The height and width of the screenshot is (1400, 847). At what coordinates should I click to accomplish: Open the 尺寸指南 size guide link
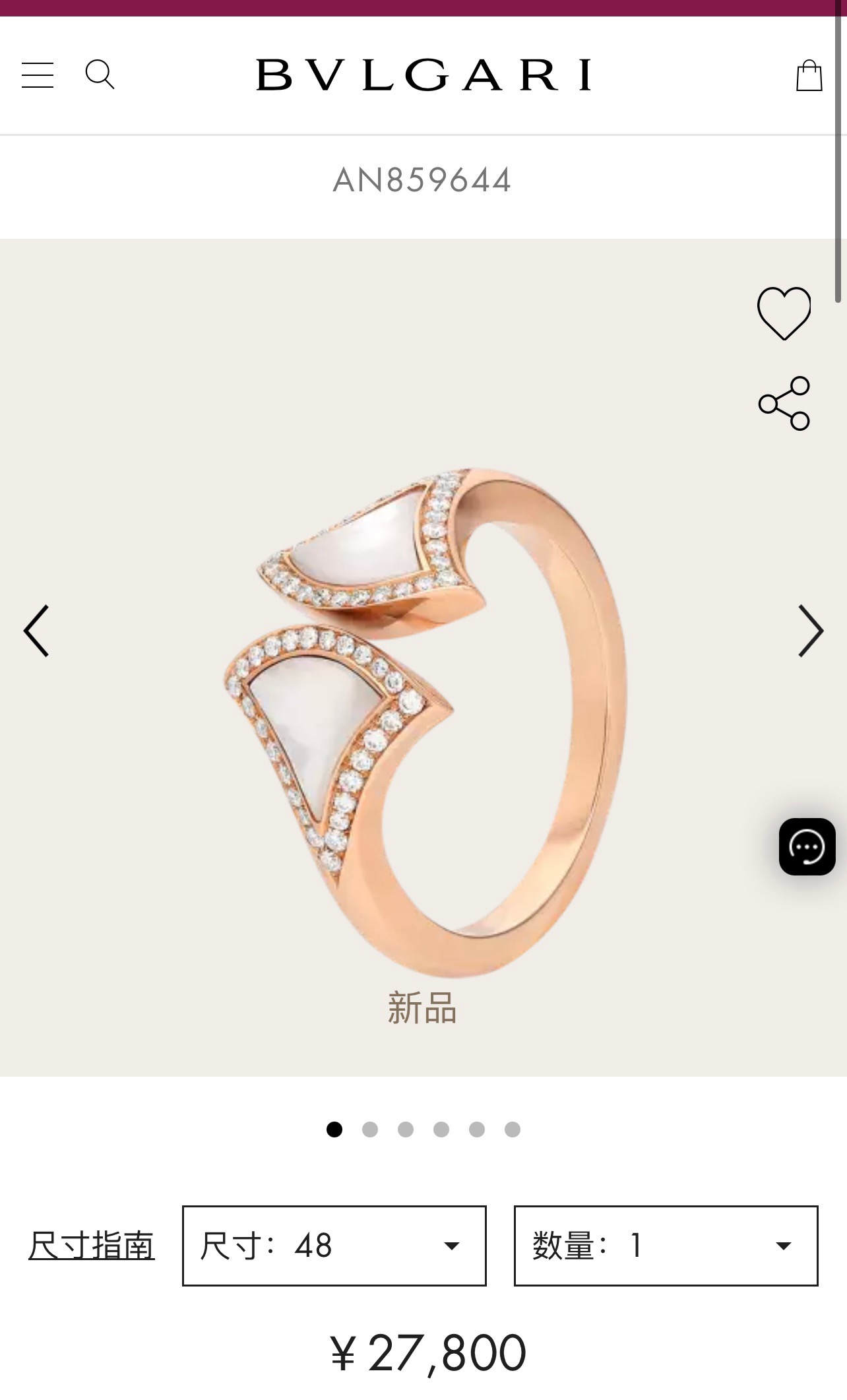point(92,1246)
